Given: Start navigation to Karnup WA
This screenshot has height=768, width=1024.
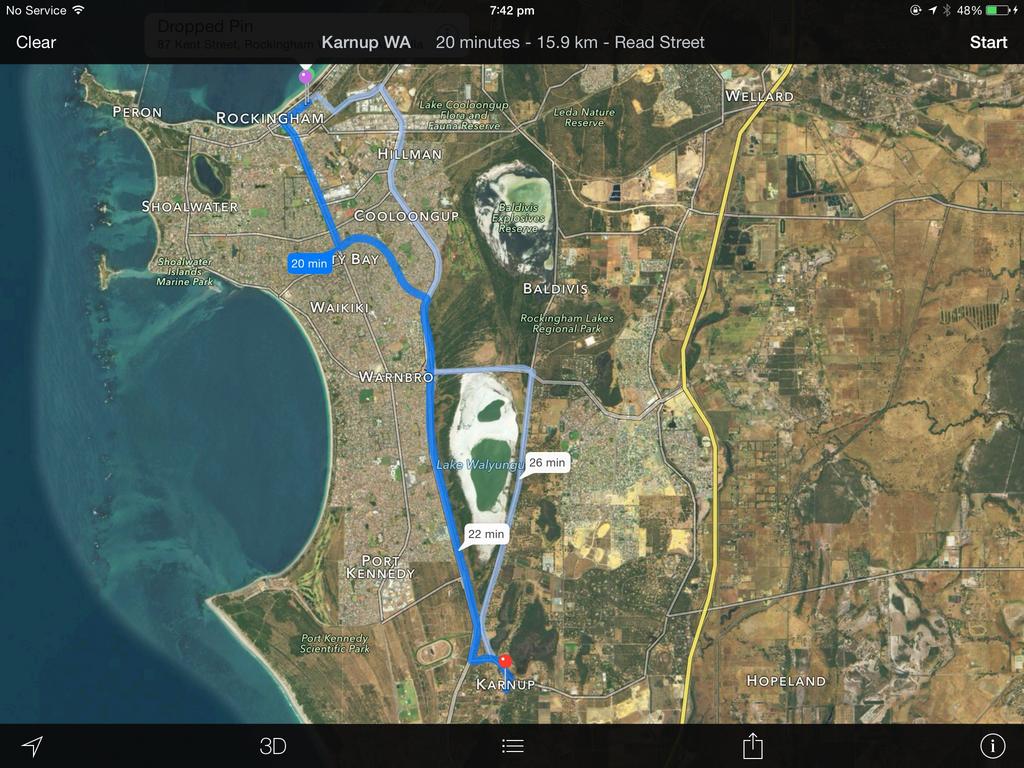Looking at the screenshot, I should [x=988, y=42].
